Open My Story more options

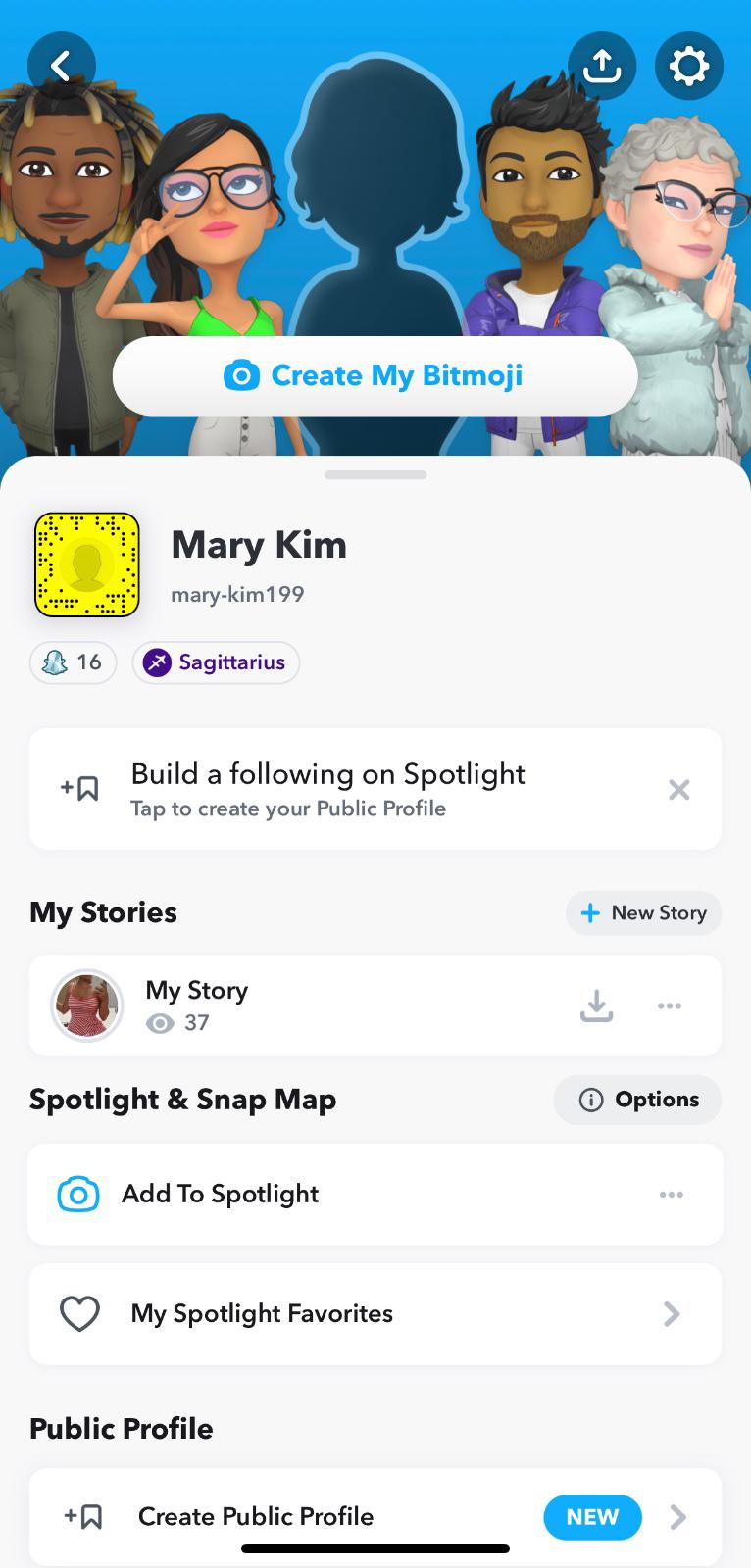670,1005
